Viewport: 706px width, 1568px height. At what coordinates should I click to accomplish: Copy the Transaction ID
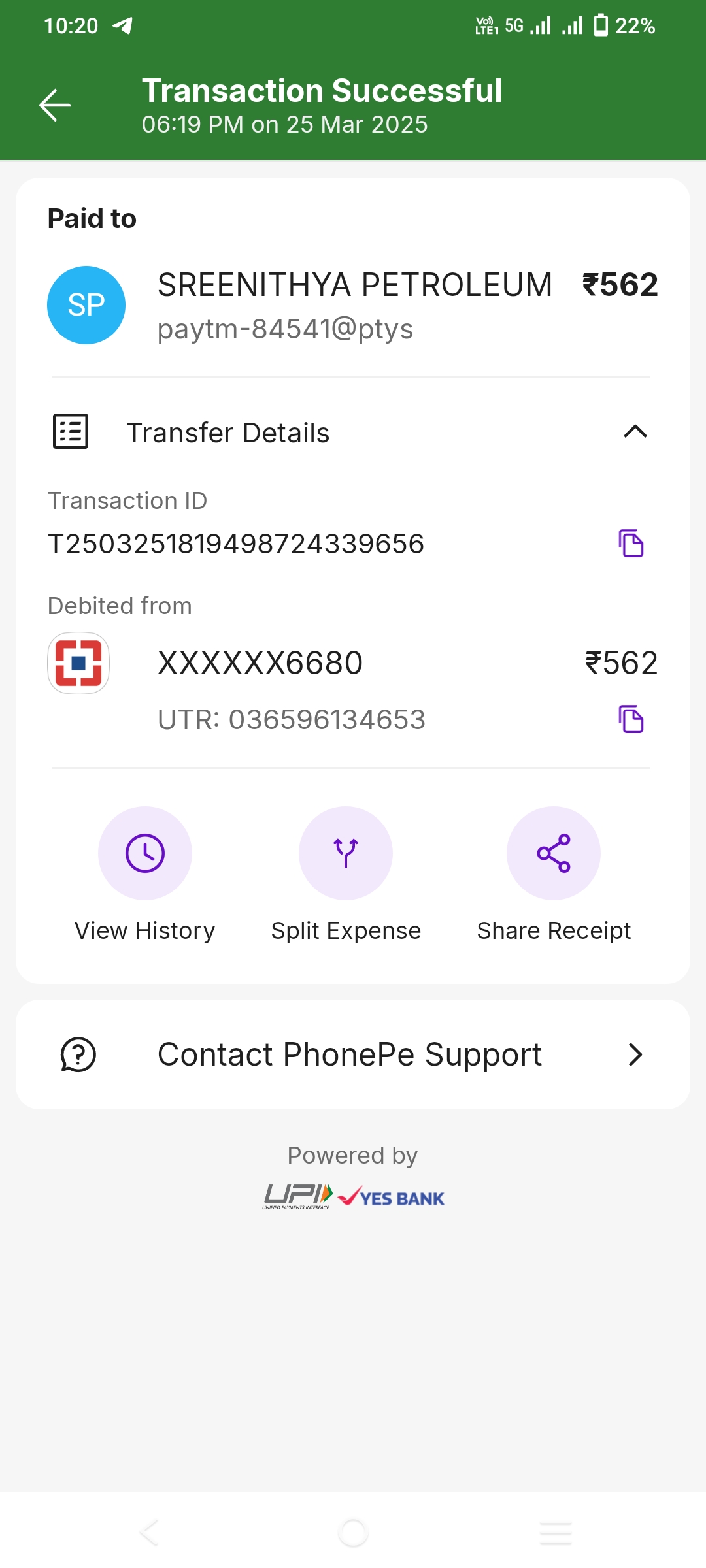631,544
